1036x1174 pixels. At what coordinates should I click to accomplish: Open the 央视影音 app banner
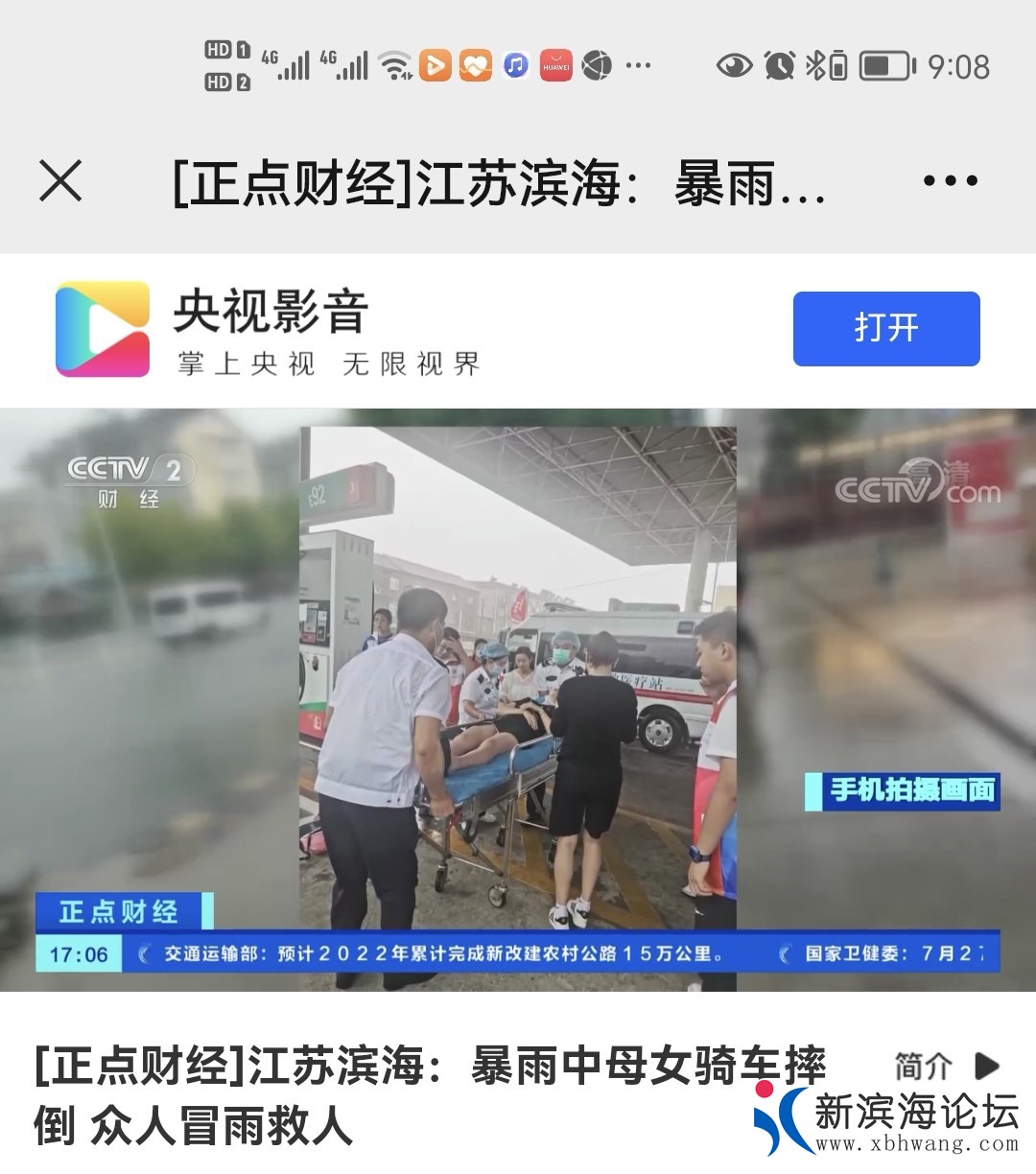269,329
